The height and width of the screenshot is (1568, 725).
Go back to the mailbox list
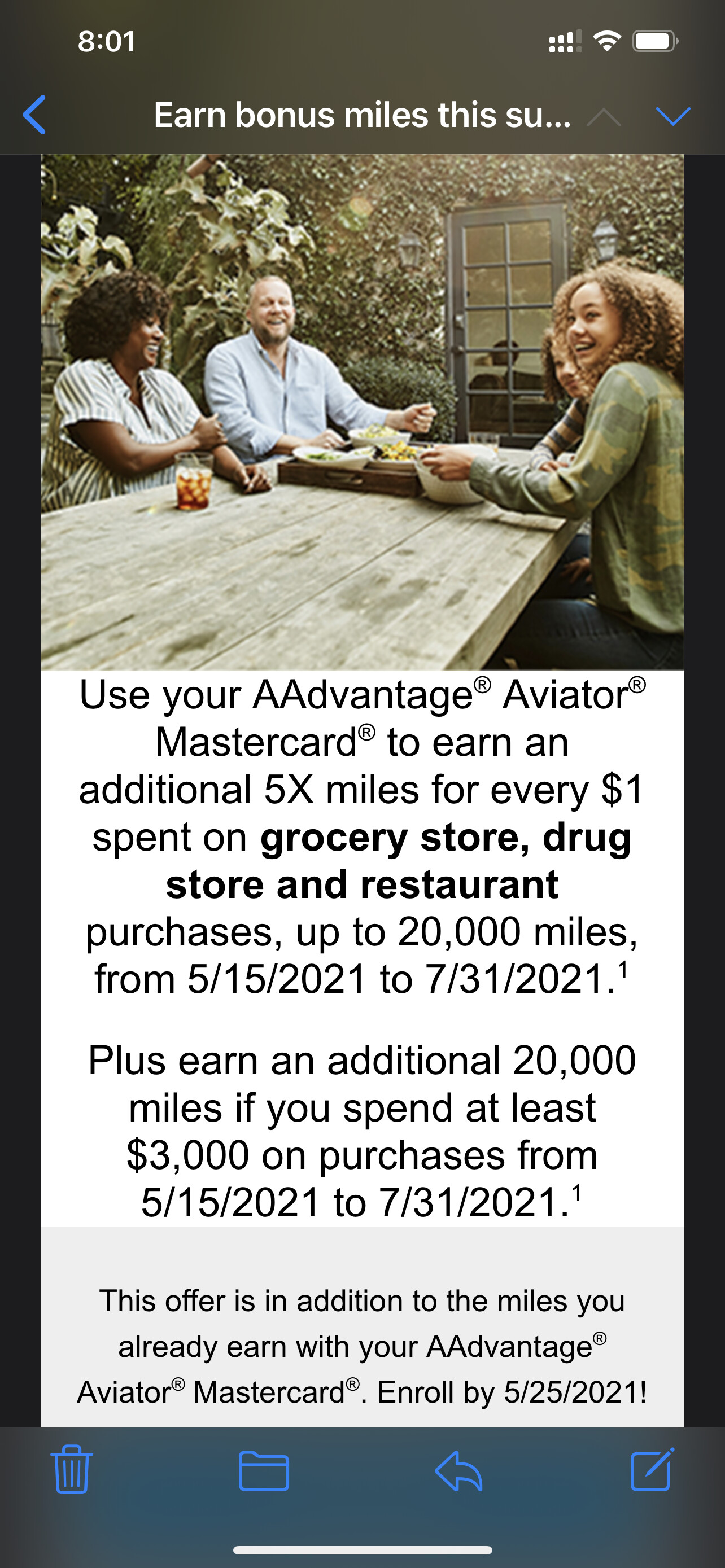point(34,115)
